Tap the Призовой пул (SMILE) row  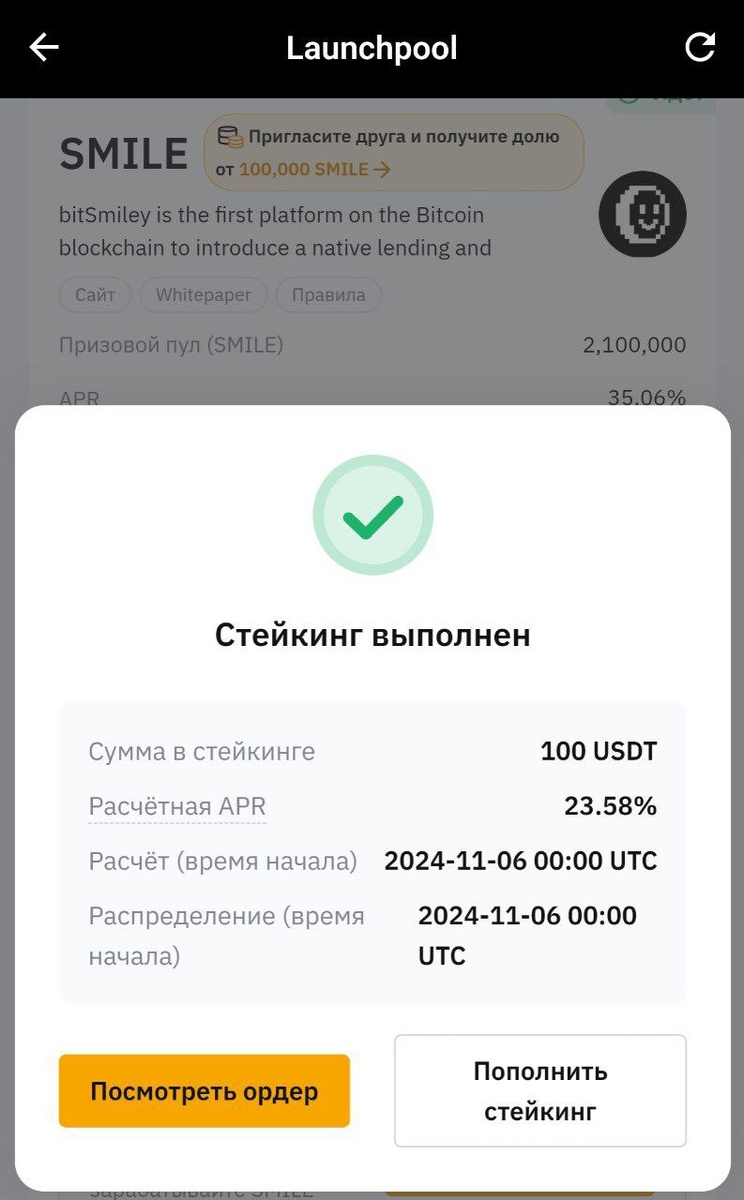click(x=370, y=344)
